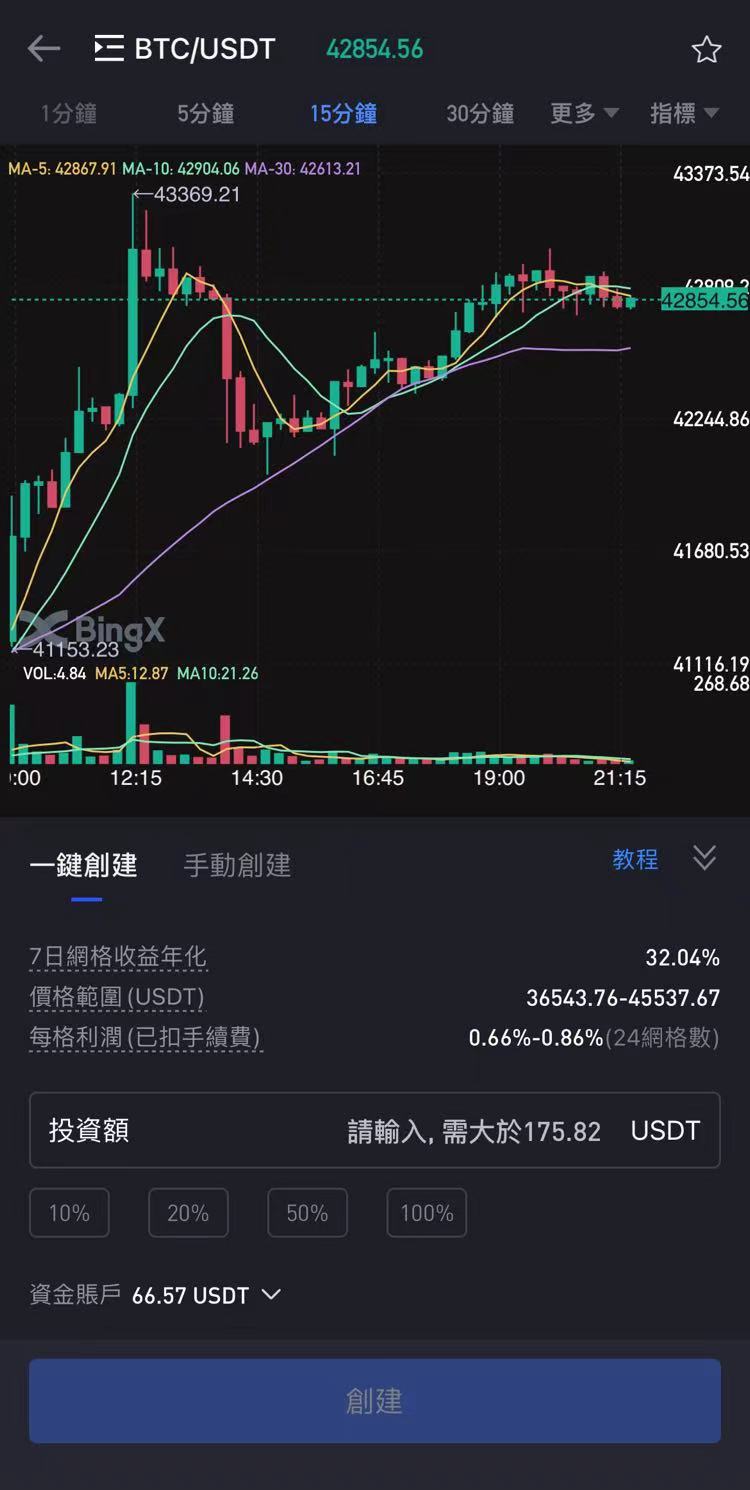
Task: Collapse the grid creation panel via double chevron
Action: 704,858
